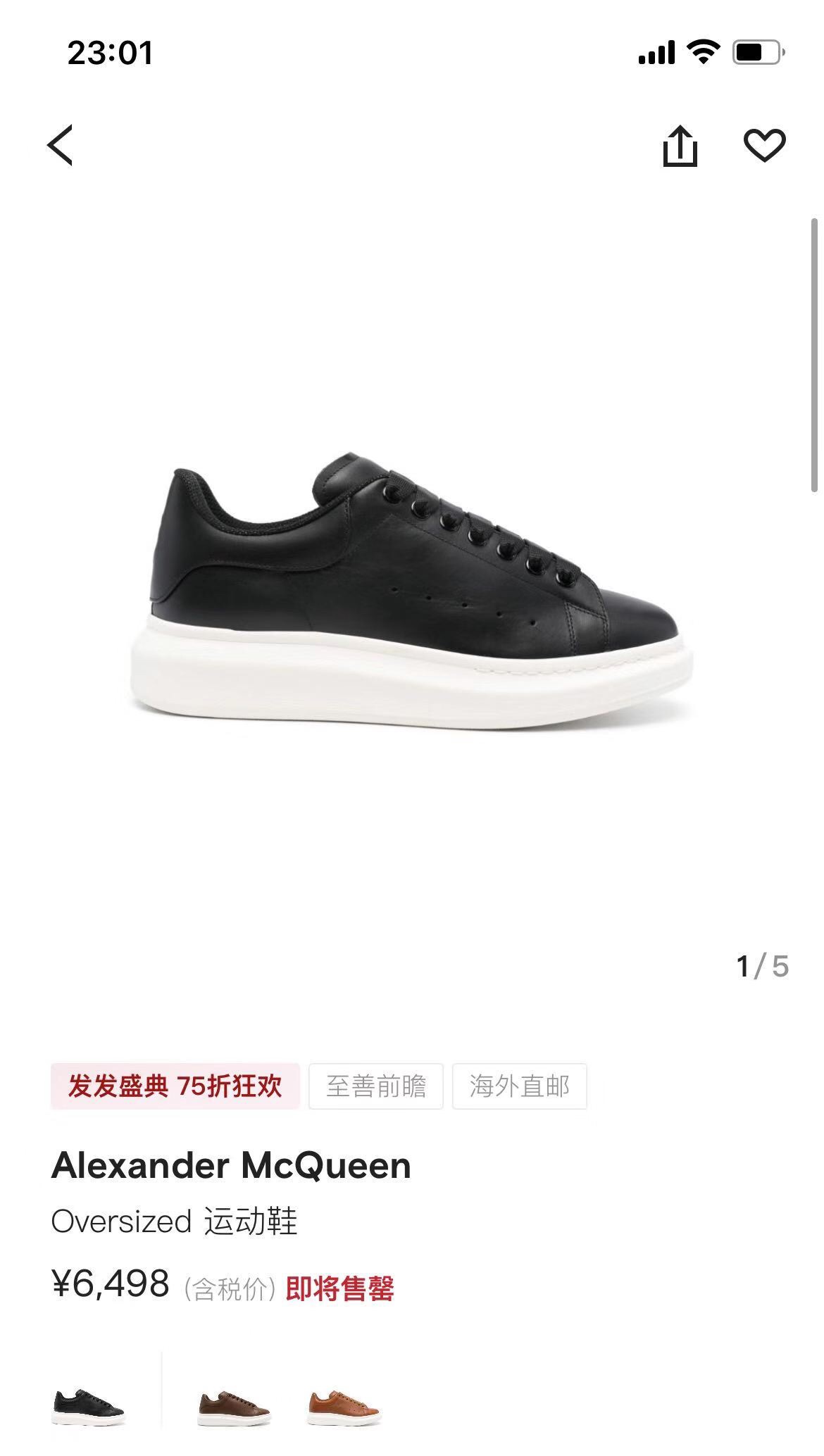Viewport: 824px width, 1456px height.
Task: Add the sneaker to your wishlist
Action: point(764,146)
